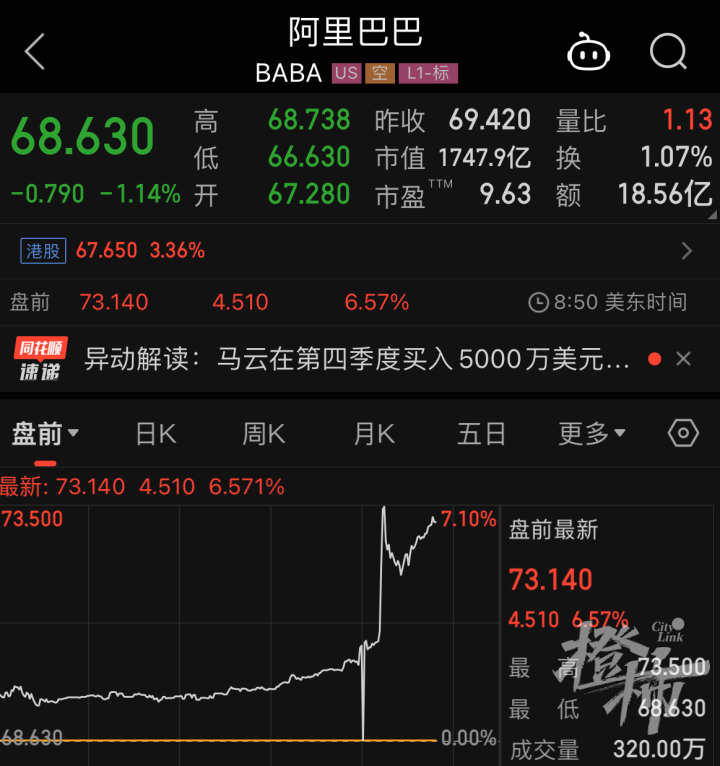The height and width of the screenshot is (766, 720).
Task: Open chart settings via the gear icon
Action: pos(682,433)
